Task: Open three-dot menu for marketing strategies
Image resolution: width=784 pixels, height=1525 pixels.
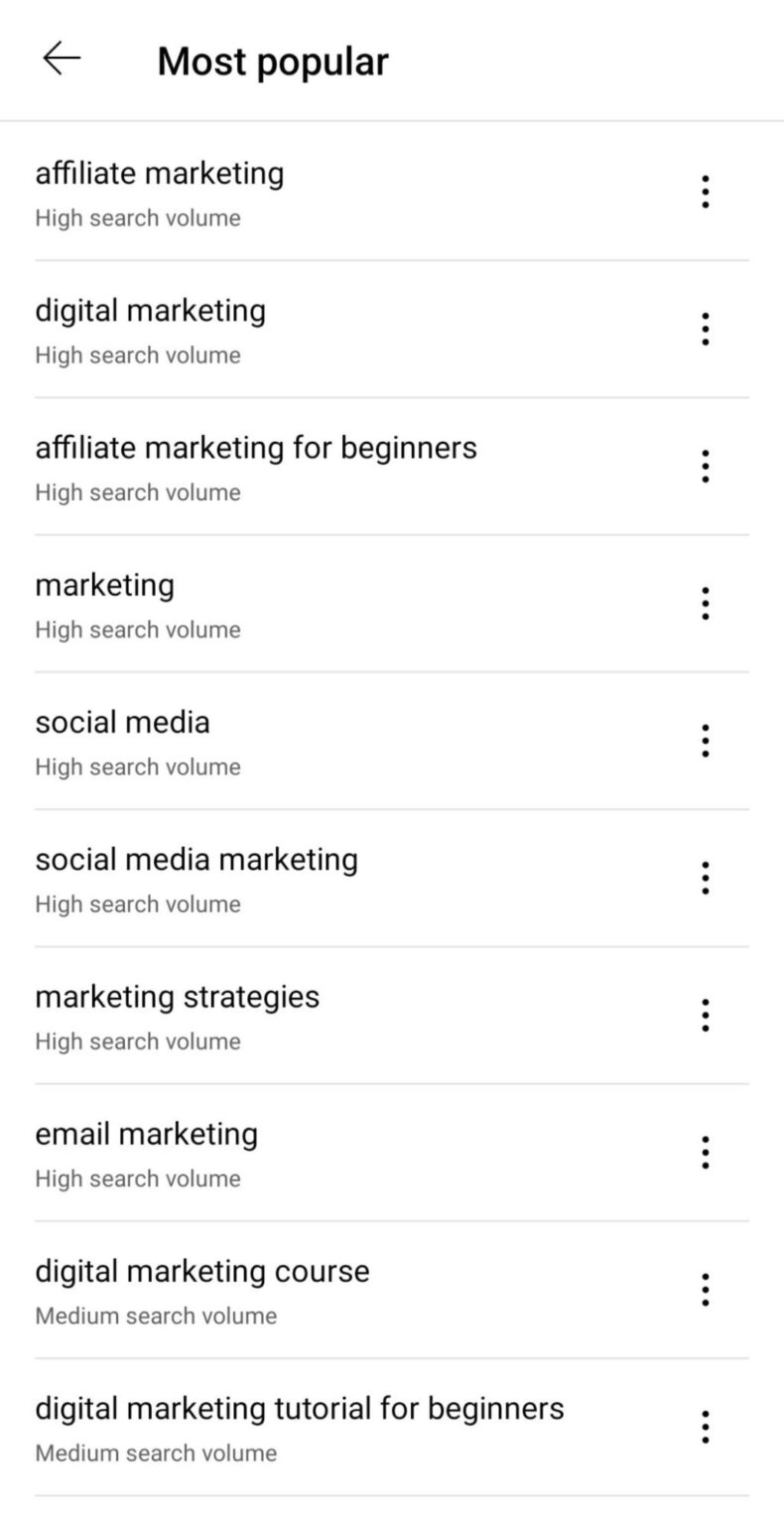Action: tap(705, 1015)
